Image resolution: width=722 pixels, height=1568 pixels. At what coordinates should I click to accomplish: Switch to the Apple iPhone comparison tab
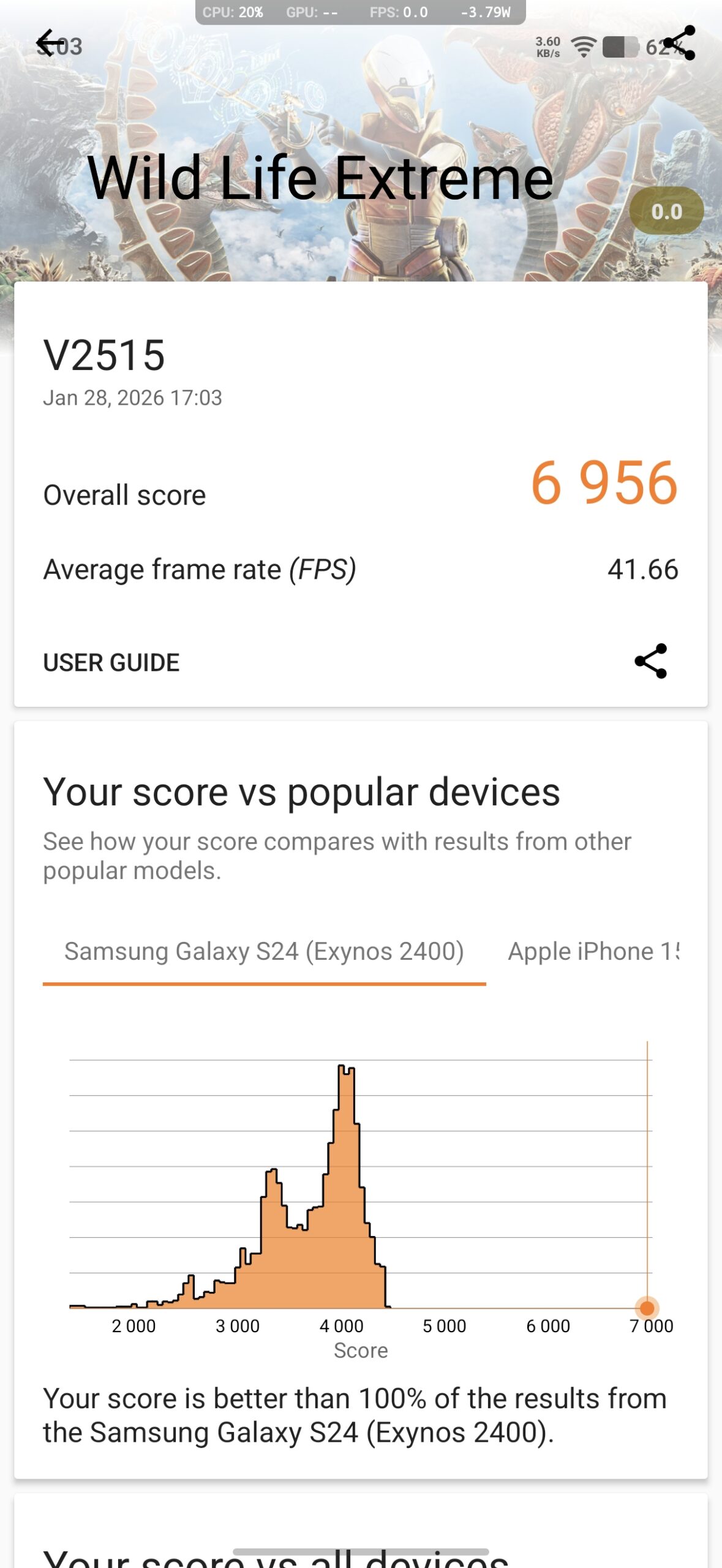(593, 952)
